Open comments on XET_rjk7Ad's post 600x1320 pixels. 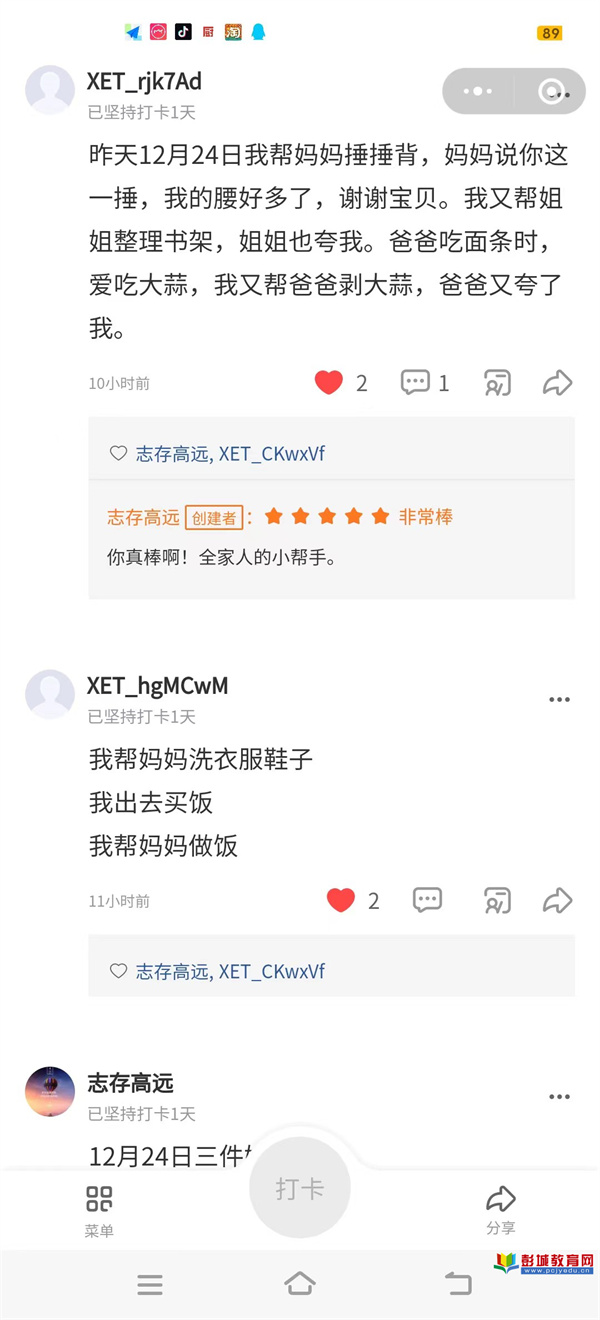(415, 382)
